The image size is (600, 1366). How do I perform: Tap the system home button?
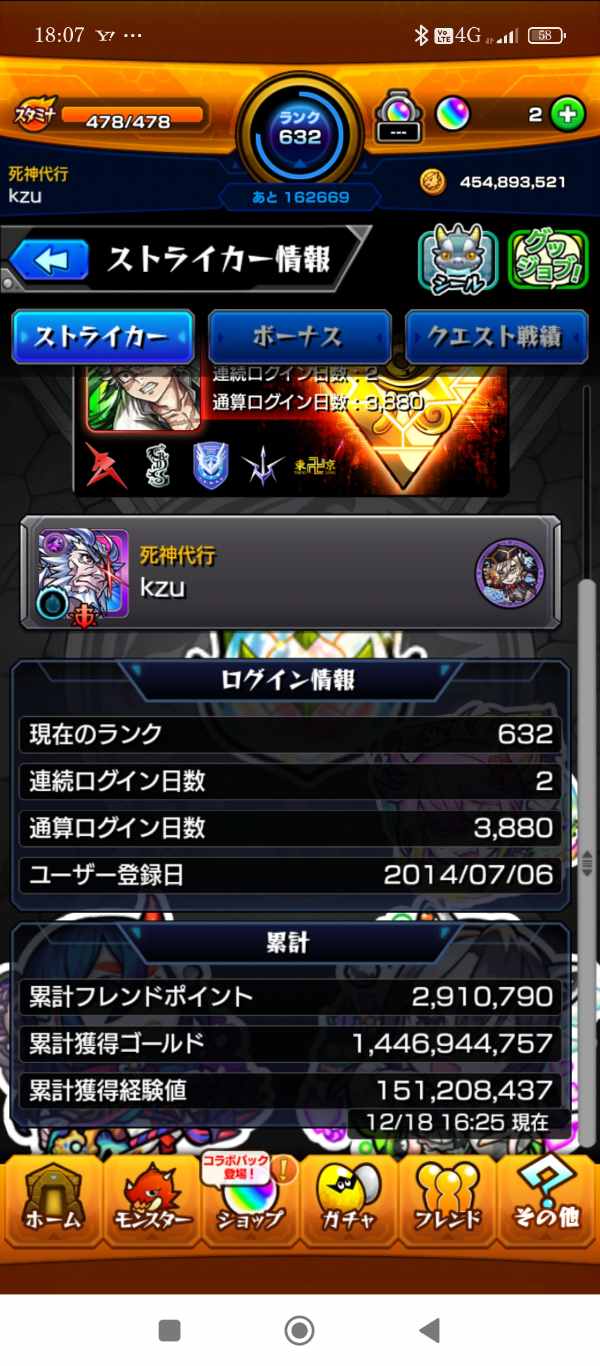tap(299, 1330)
